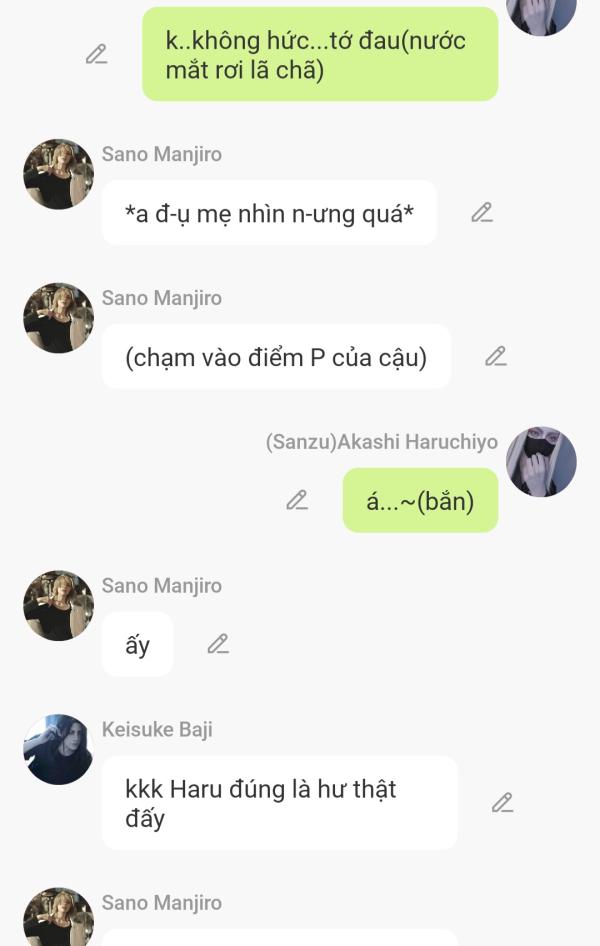Edit the "(chạm vào điểm P của cậu)" message
The width and height of the screenshot is (600, 946).
(x=496, y=356)
